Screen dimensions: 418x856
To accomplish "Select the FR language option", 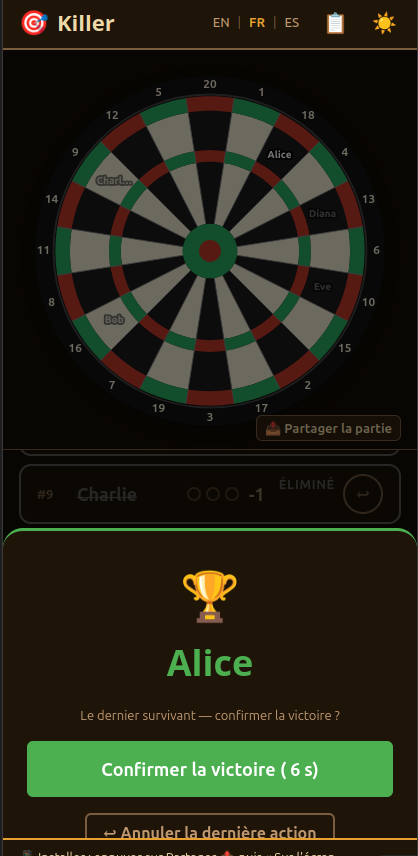I will coord(257,23).
